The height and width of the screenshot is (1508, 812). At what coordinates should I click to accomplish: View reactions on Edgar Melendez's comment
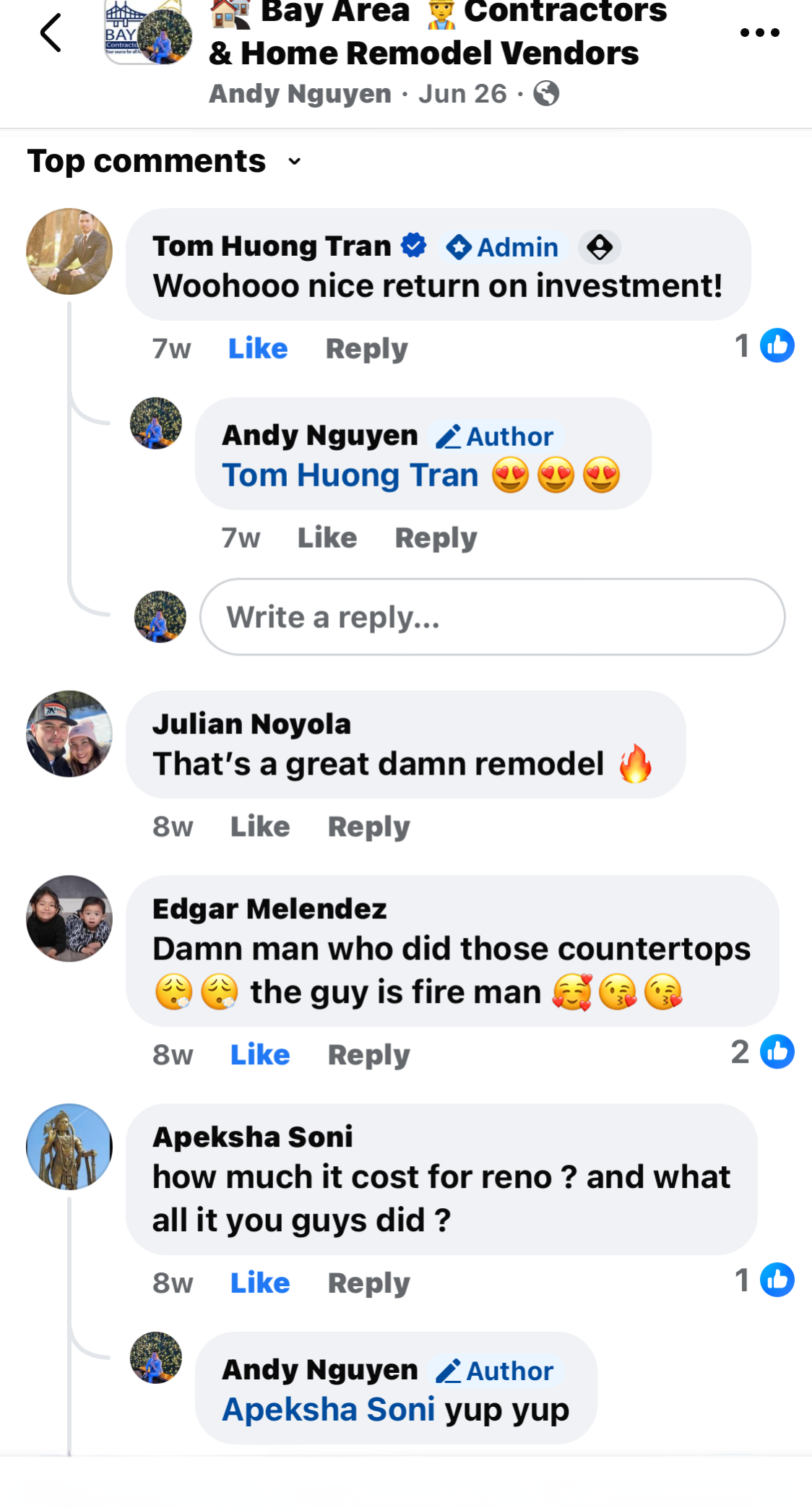click(762, 1052)
